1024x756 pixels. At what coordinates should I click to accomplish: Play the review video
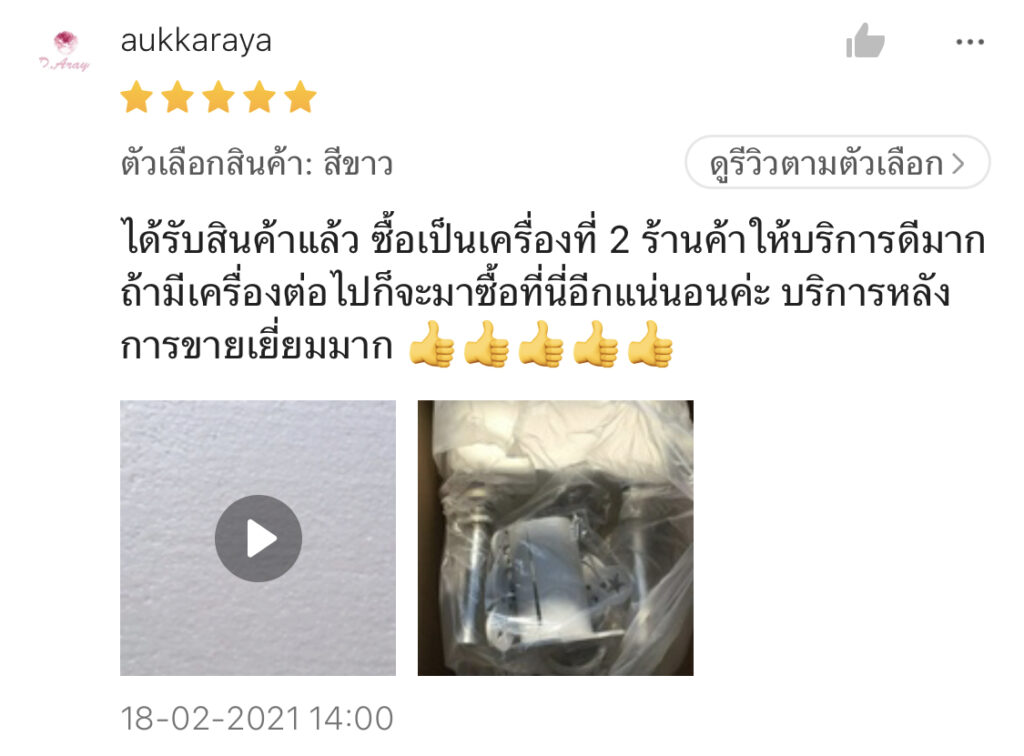point(258,538)
